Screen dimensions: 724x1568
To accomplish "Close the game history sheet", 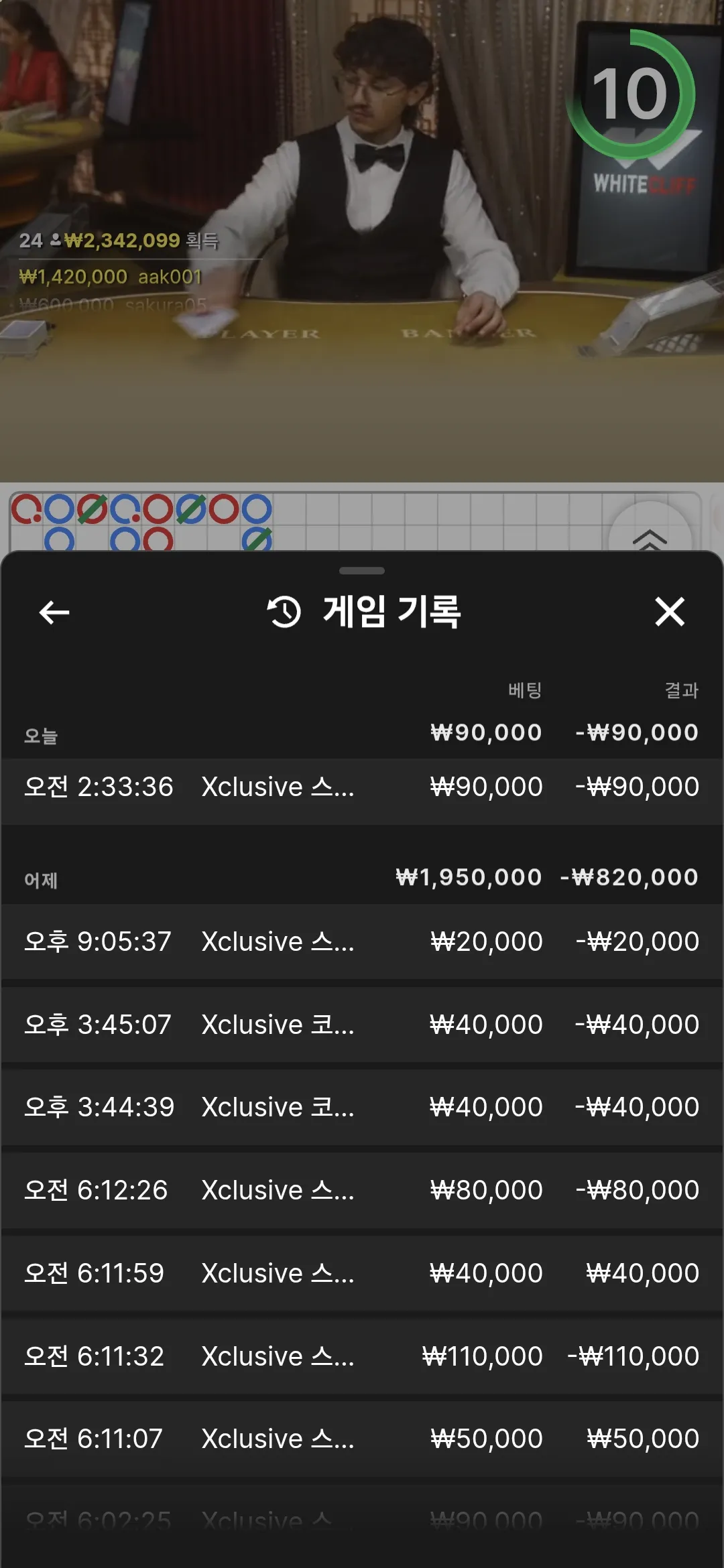I will (x=670, y=612).
